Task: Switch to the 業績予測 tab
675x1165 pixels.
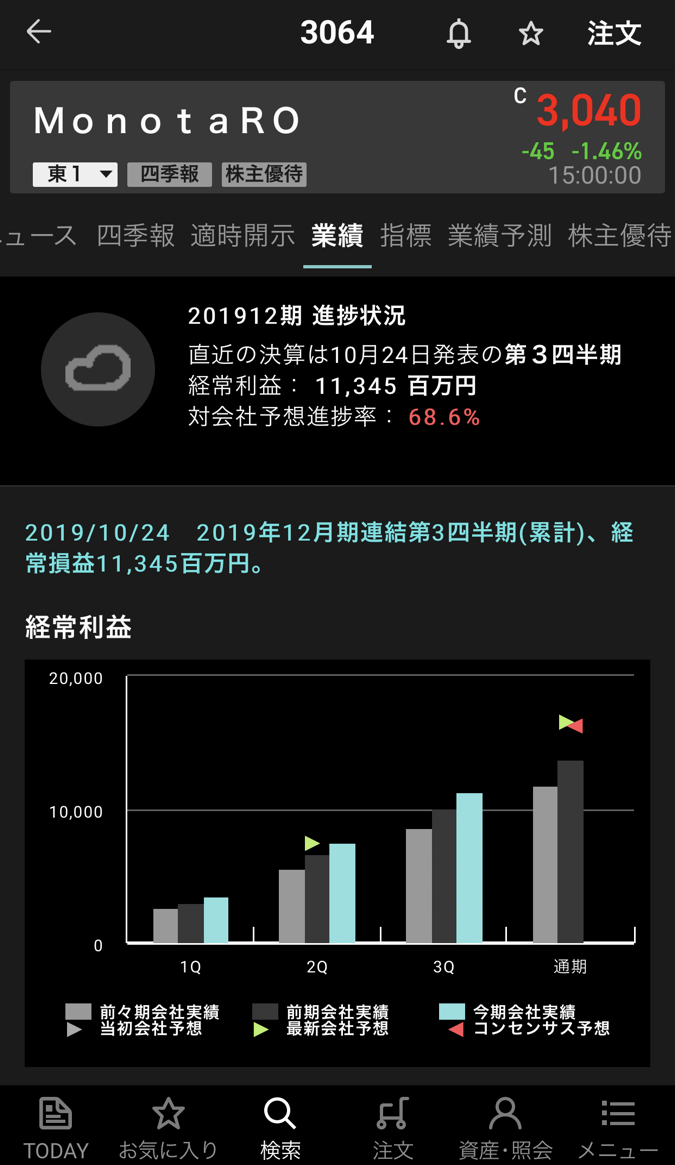Action: click(x=499, y=236)
